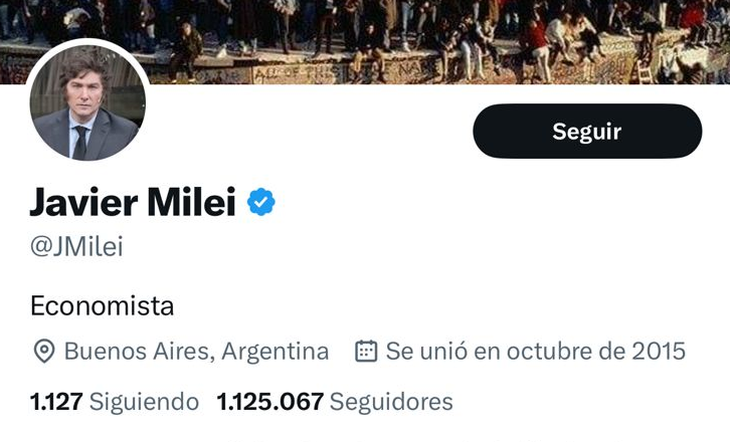The width and height of the screenshot is (730, 442).
Task: Open the 1.125.067 Seguidores list
Action: pos(335,402)
